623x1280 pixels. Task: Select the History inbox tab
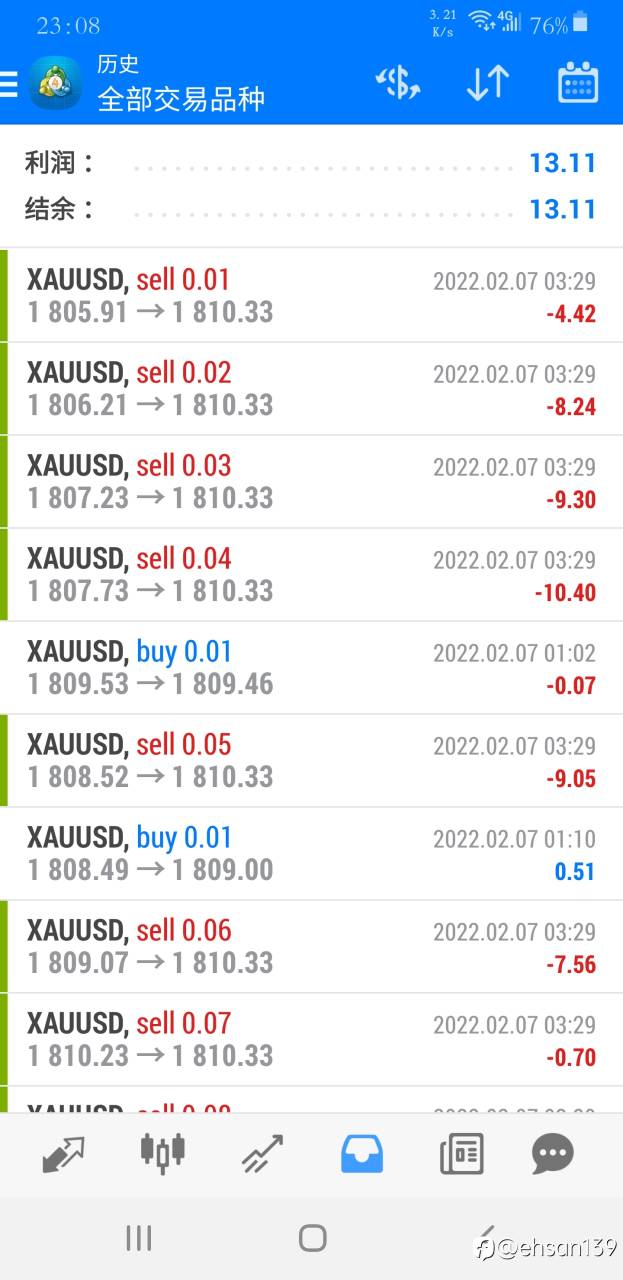coord(361,1154)
